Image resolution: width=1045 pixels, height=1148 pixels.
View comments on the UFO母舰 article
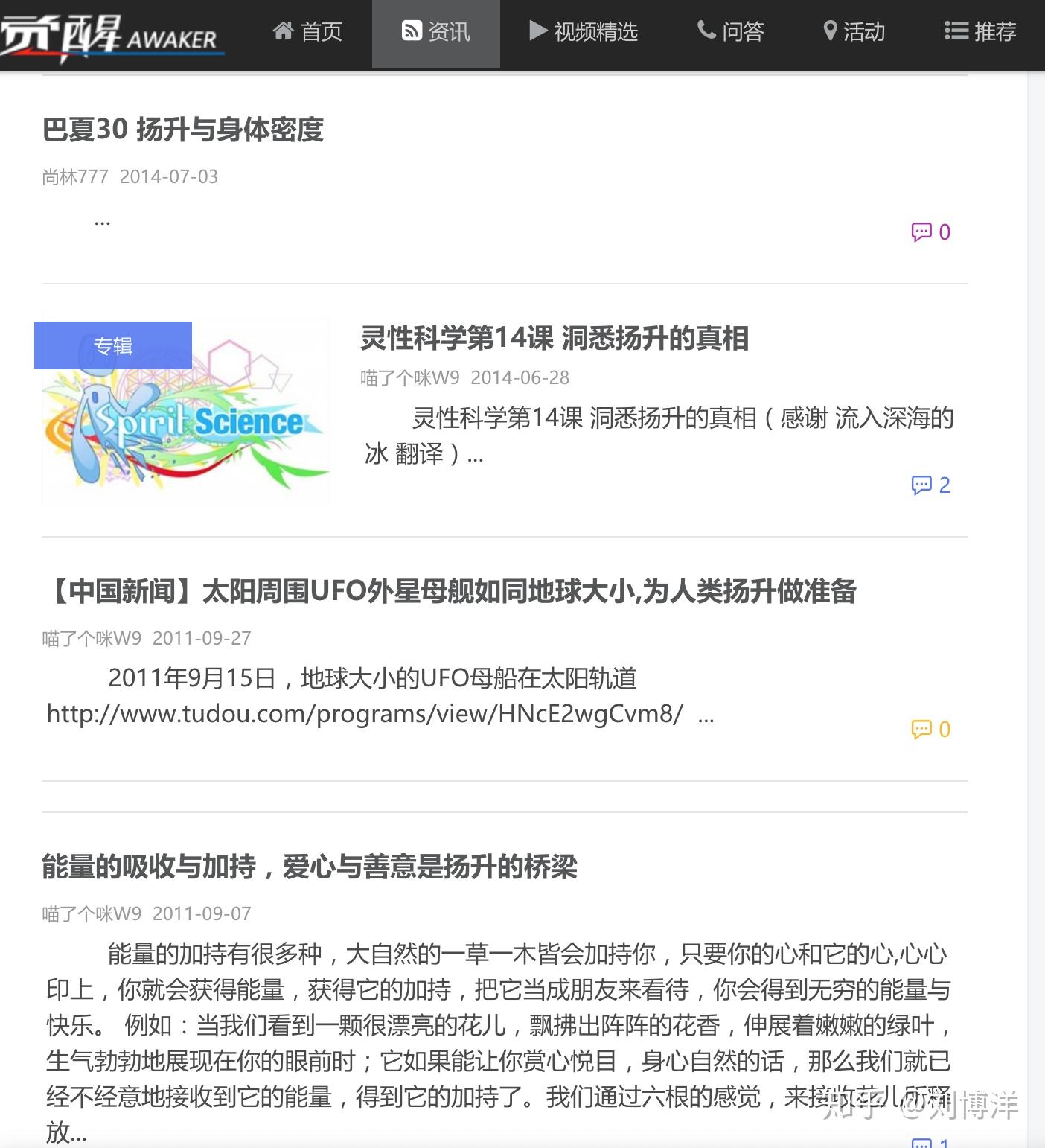[931, 730]
